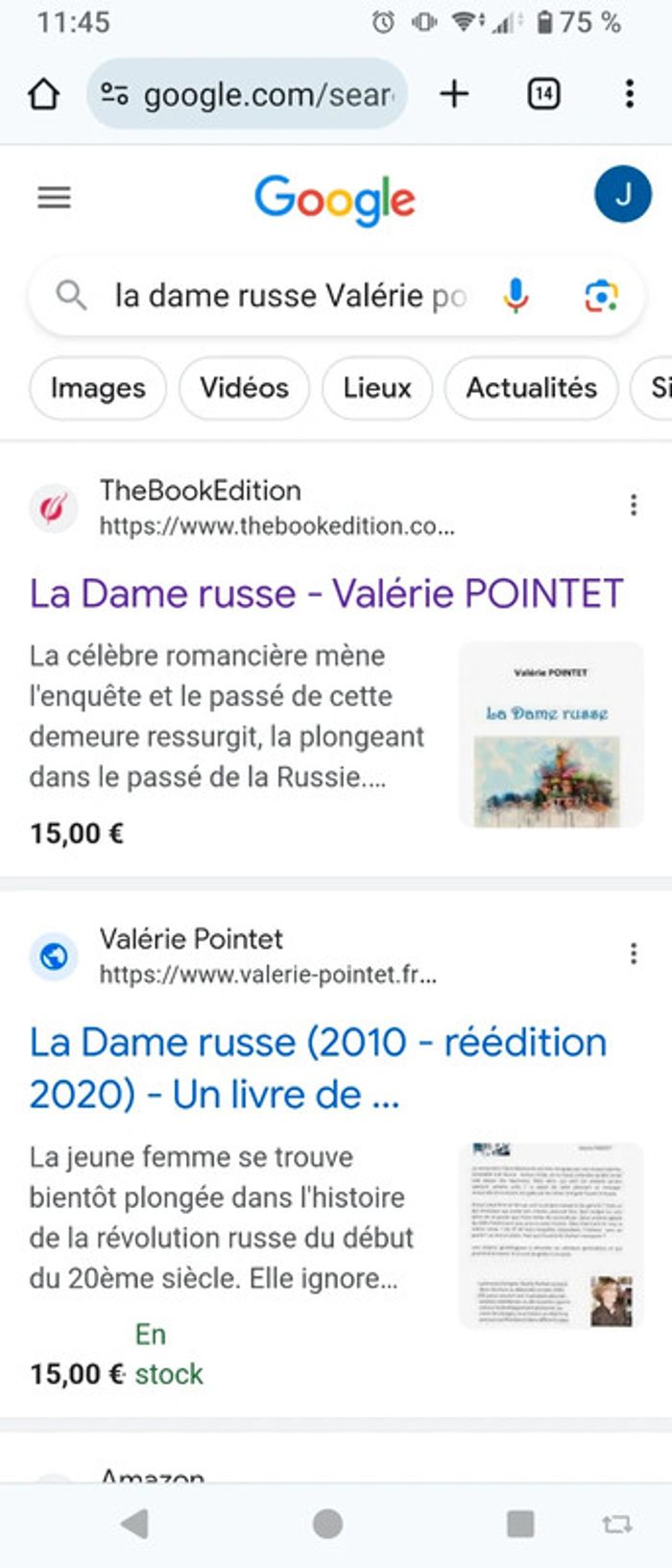Select the Lieux filter chip
This screenshot has height=1568, width=672.
[x=377, y=388]
